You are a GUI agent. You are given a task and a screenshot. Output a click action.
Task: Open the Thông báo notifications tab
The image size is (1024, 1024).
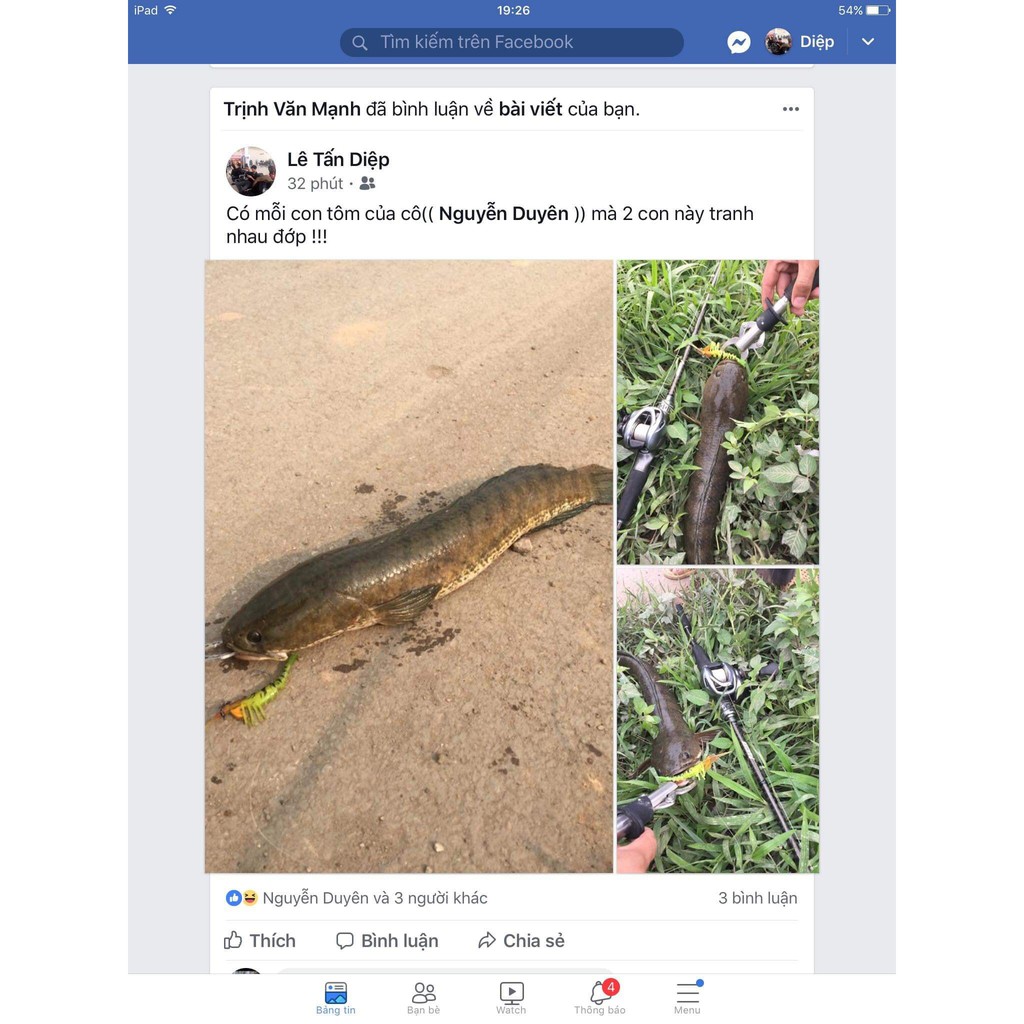click(600, 997)
